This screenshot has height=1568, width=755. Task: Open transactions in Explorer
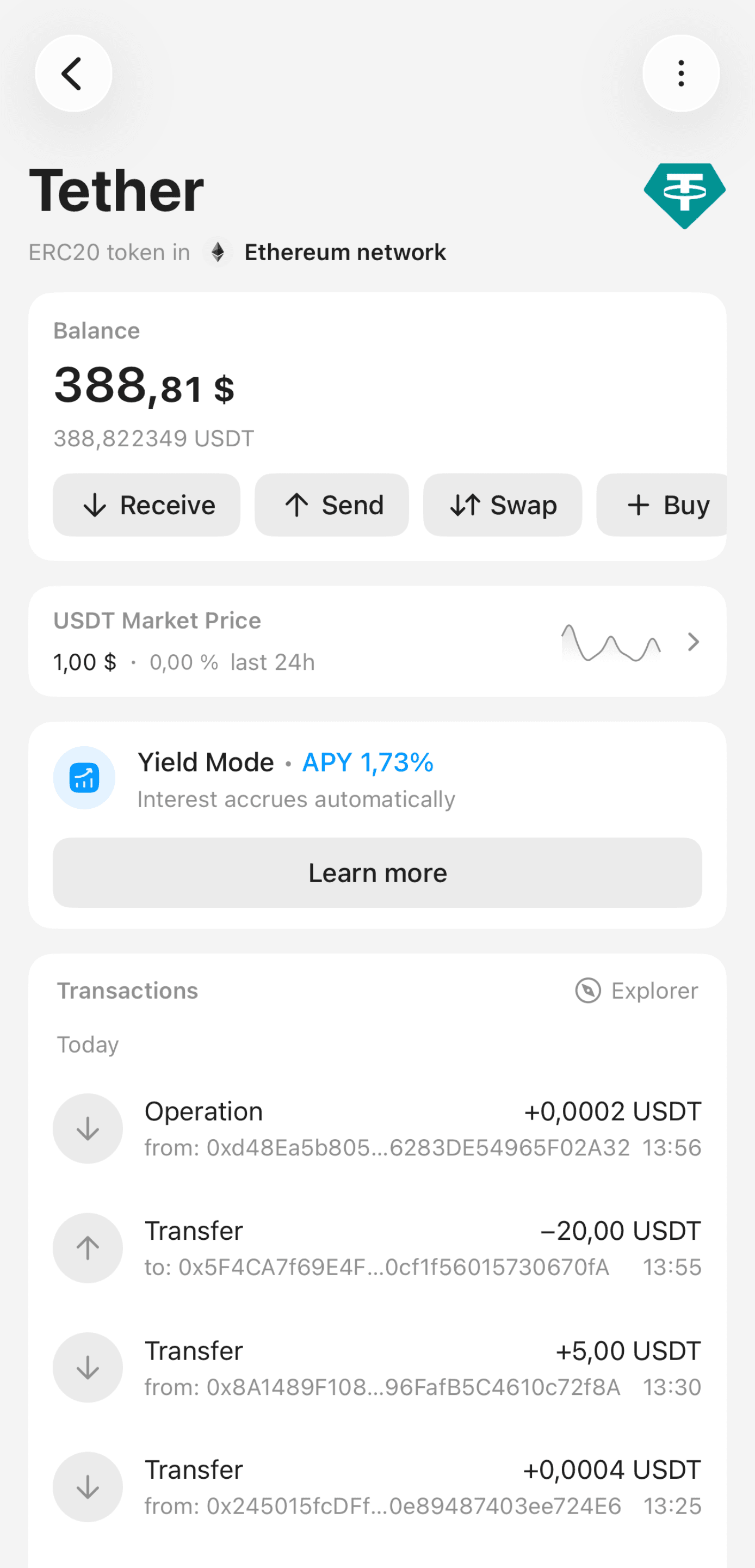pos(637,991)
